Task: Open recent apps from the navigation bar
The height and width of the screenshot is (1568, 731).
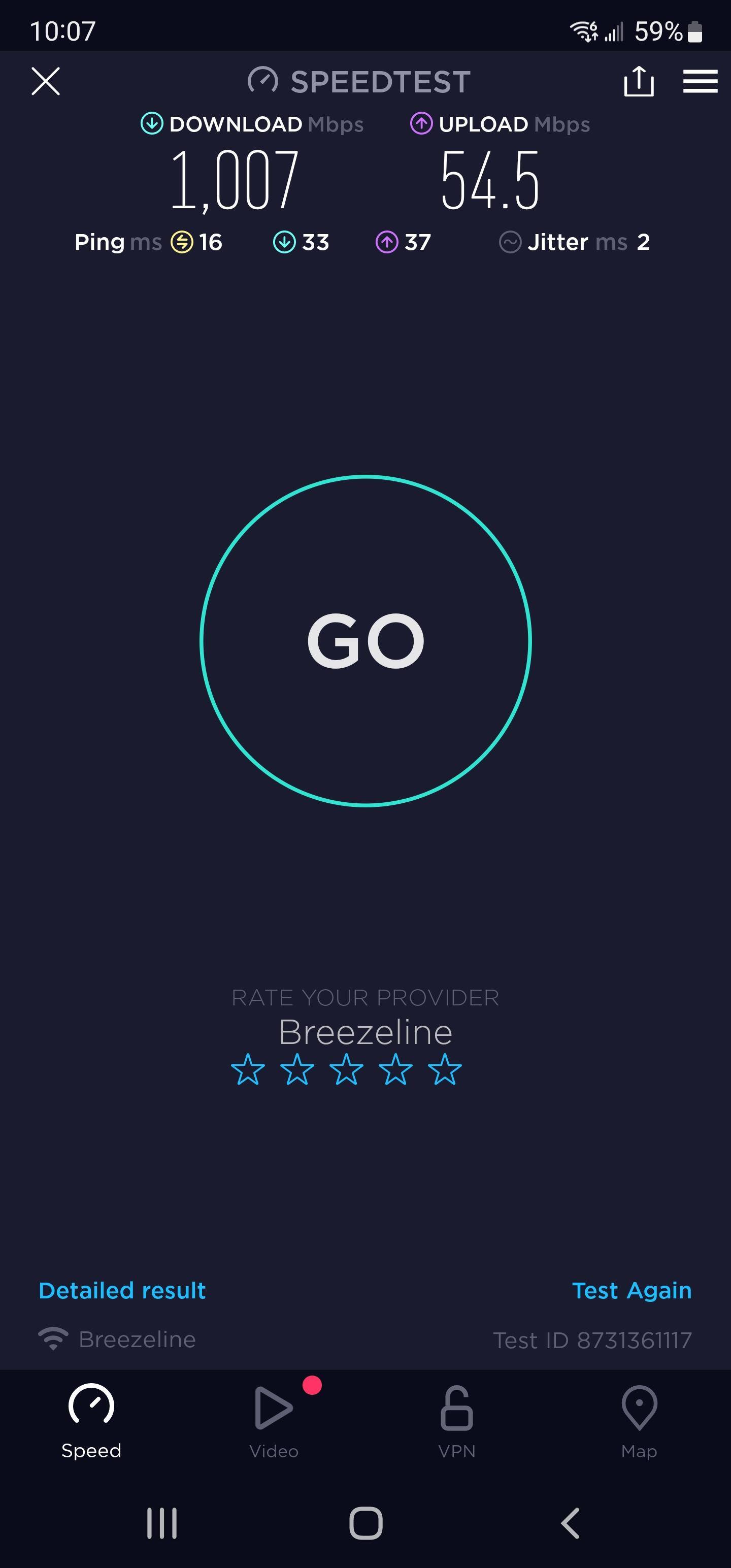Action: click(162, 1523)
